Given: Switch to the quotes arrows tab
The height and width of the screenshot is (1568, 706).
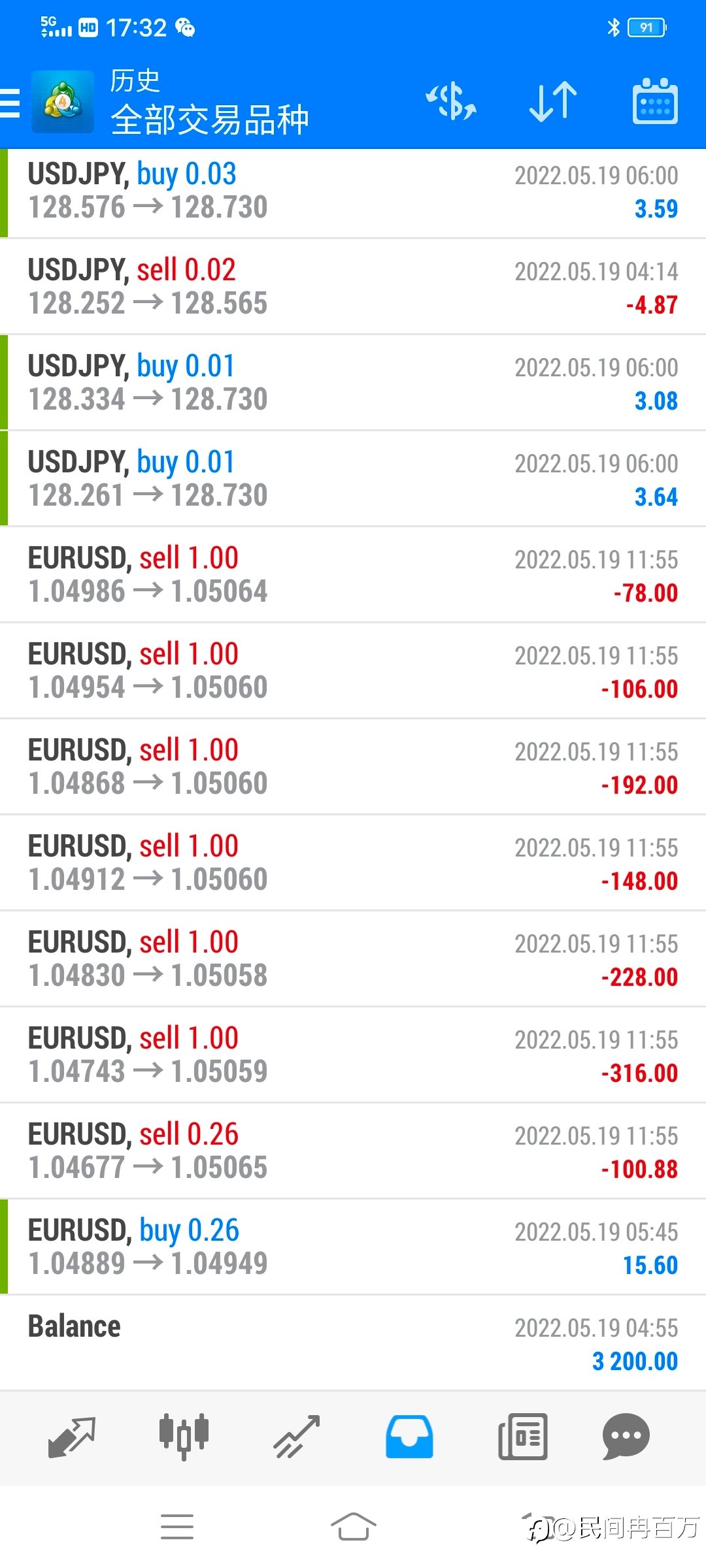Looking at the screenshot, I should [x=72, y=1437].
